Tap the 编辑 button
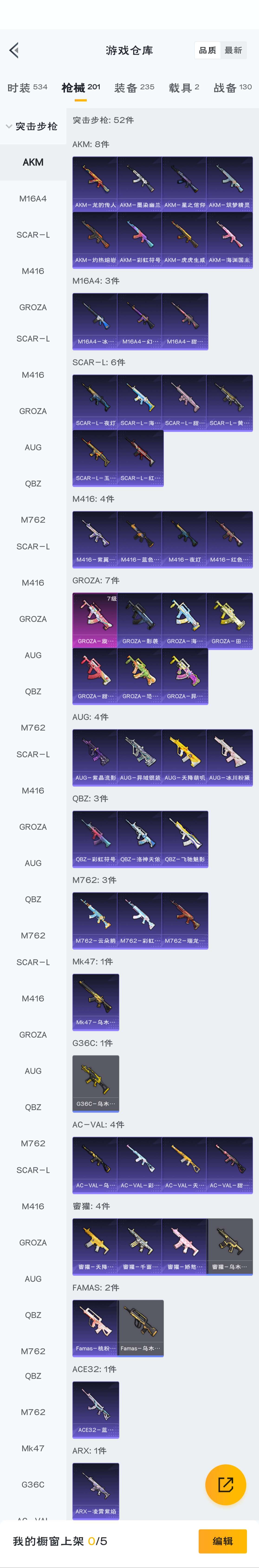 (x=223, y=1541)
